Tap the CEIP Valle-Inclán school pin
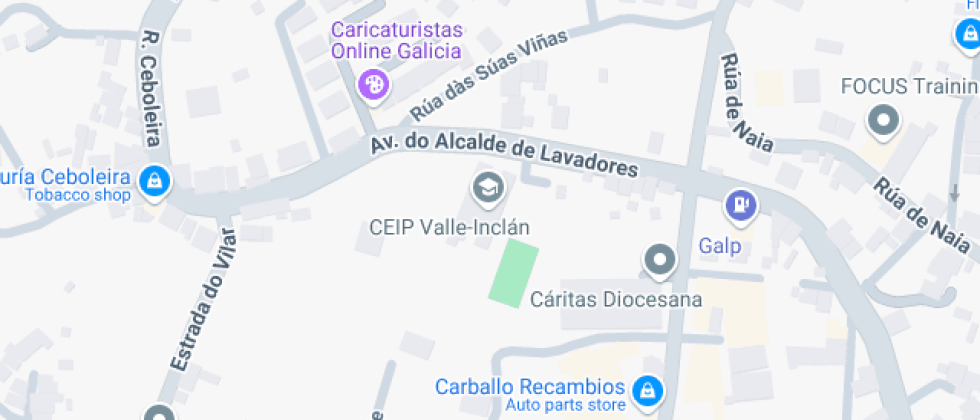 click(x=487, y=187)
